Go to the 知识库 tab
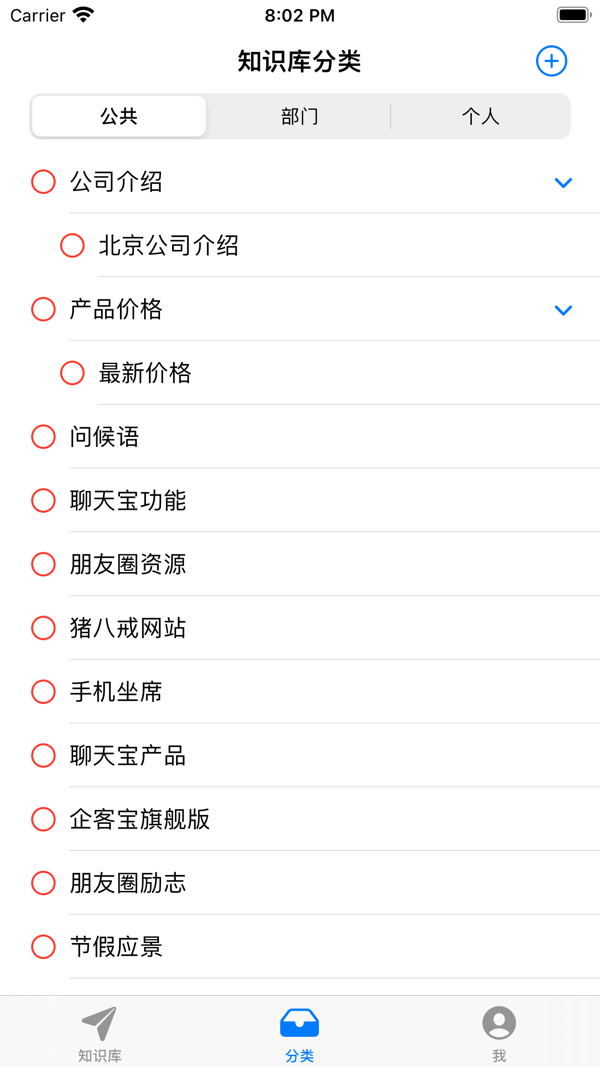 pos(99,1033)
